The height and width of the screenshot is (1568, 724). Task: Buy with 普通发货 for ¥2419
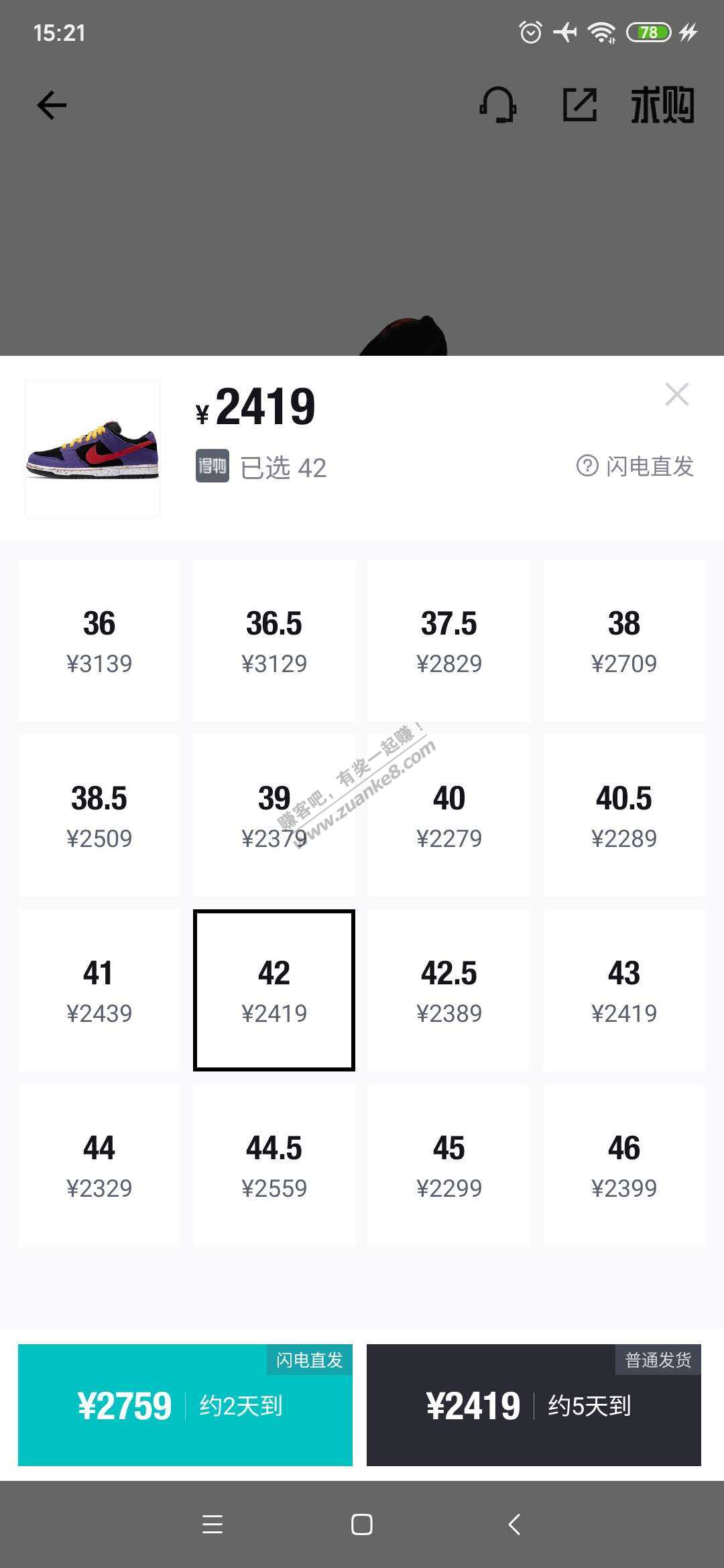[x=534, y=1405]
